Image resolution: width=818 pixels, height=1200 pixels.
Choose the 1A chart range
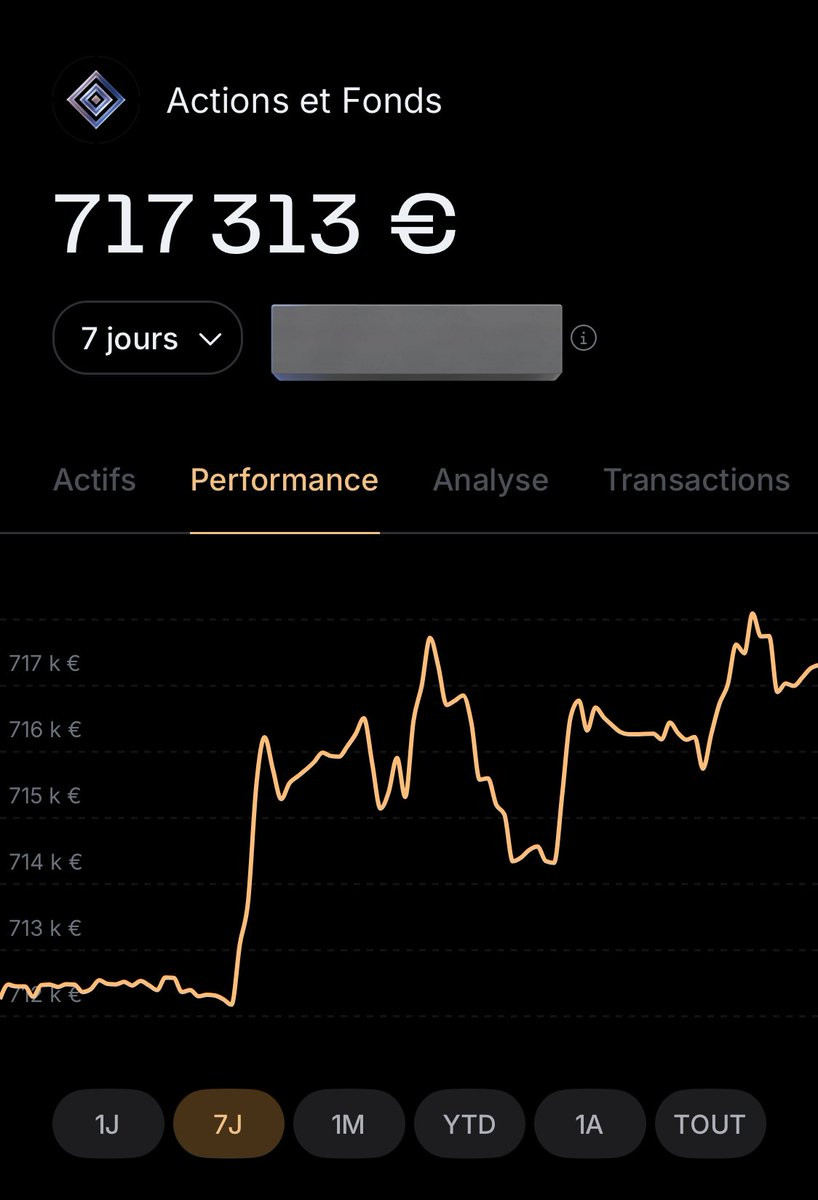589,1124
